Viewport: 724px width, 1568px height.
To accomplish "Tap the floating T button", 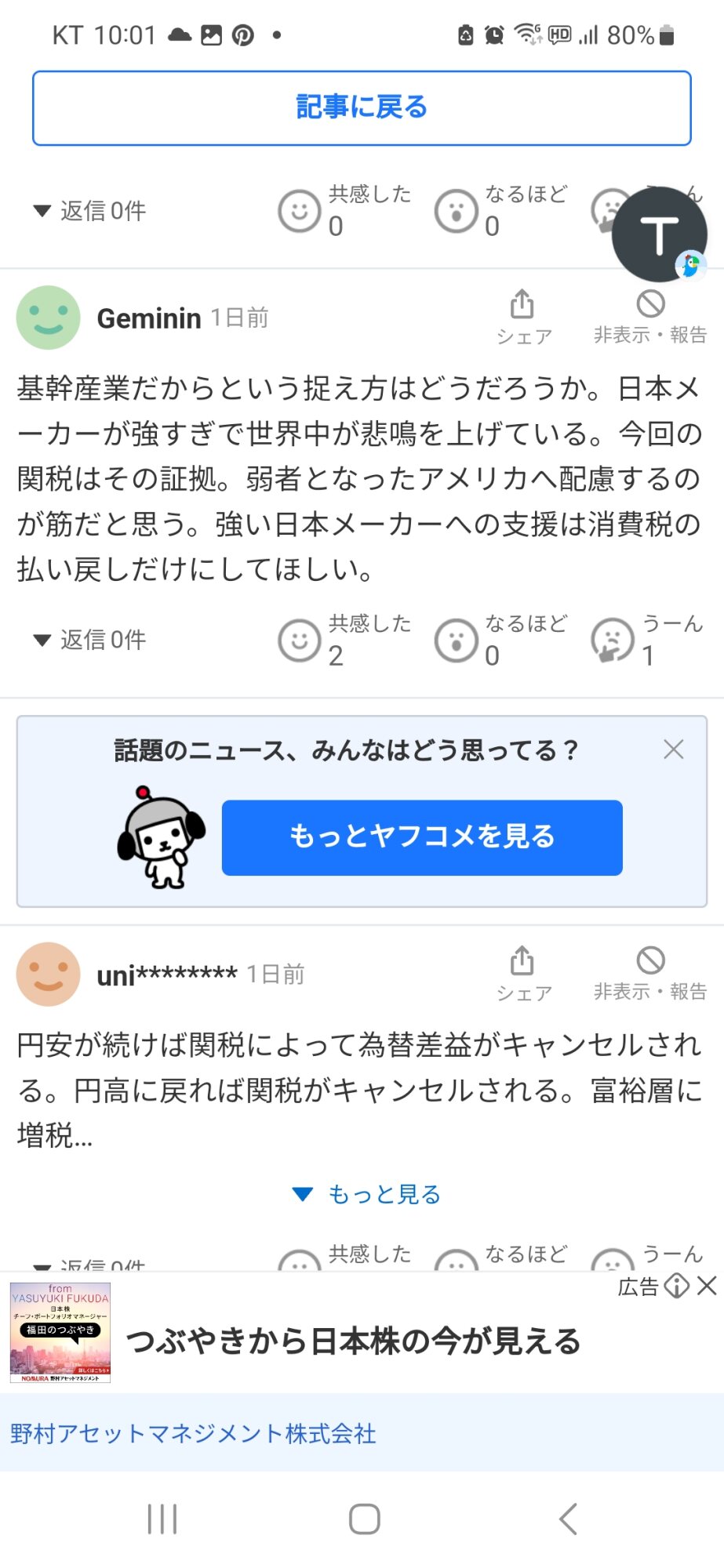I will point(660,234).
